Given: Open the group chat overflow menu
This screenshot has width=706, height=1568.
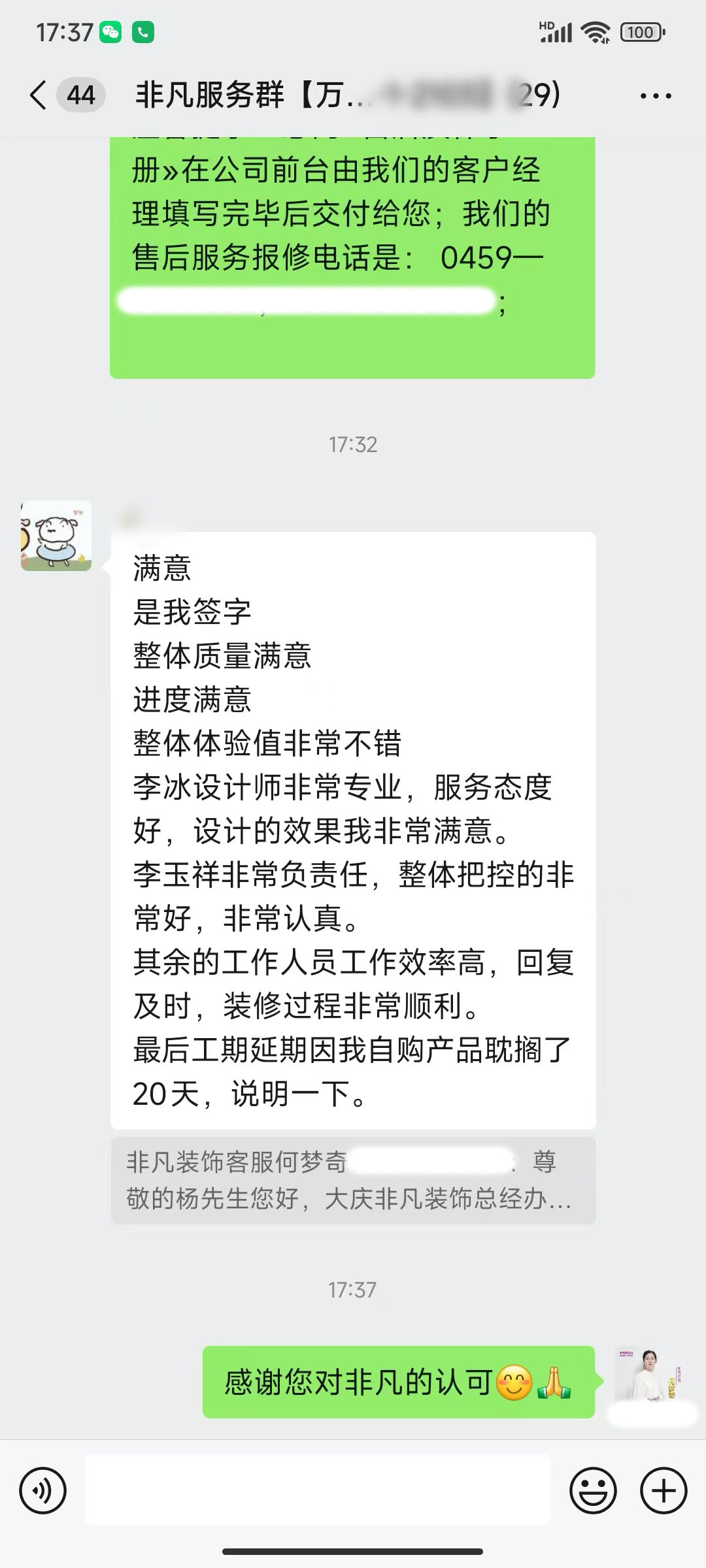Looking at the screenshot, I should tap(655, 96).
